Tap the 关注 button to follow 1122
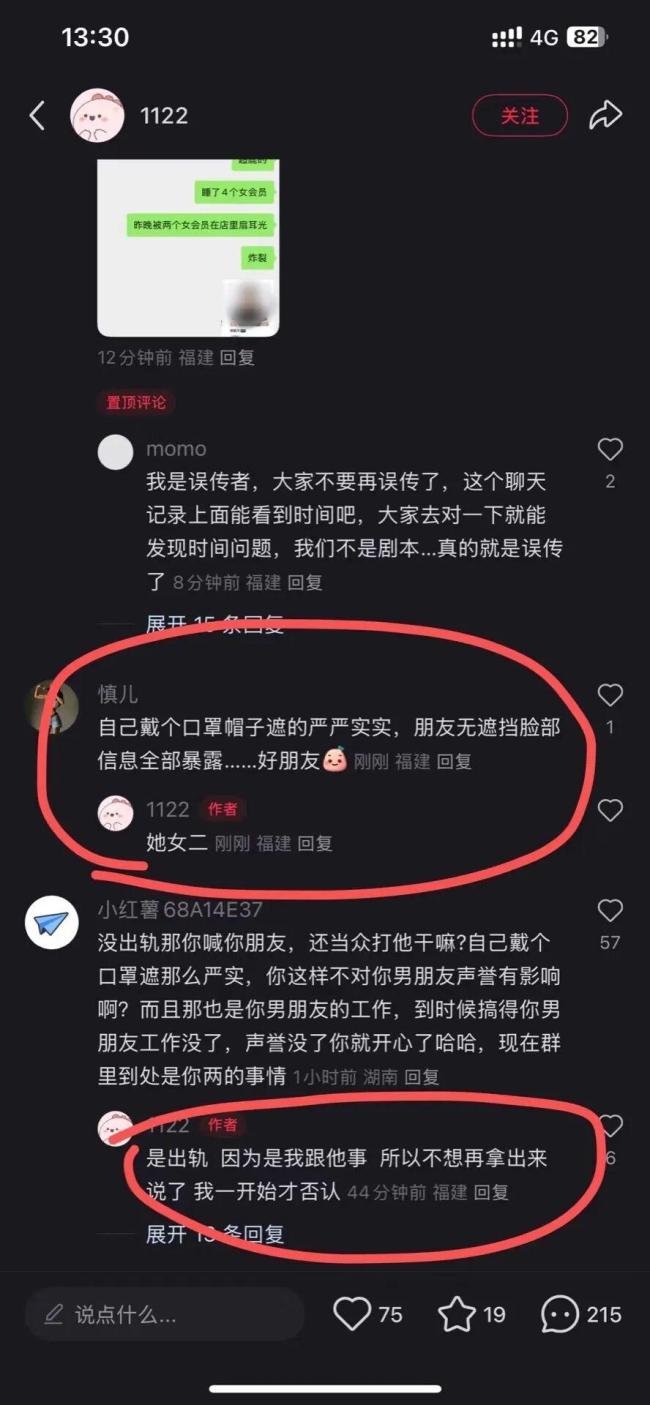The width and height of the screenshot is (650, 1405). coord(519,116)
